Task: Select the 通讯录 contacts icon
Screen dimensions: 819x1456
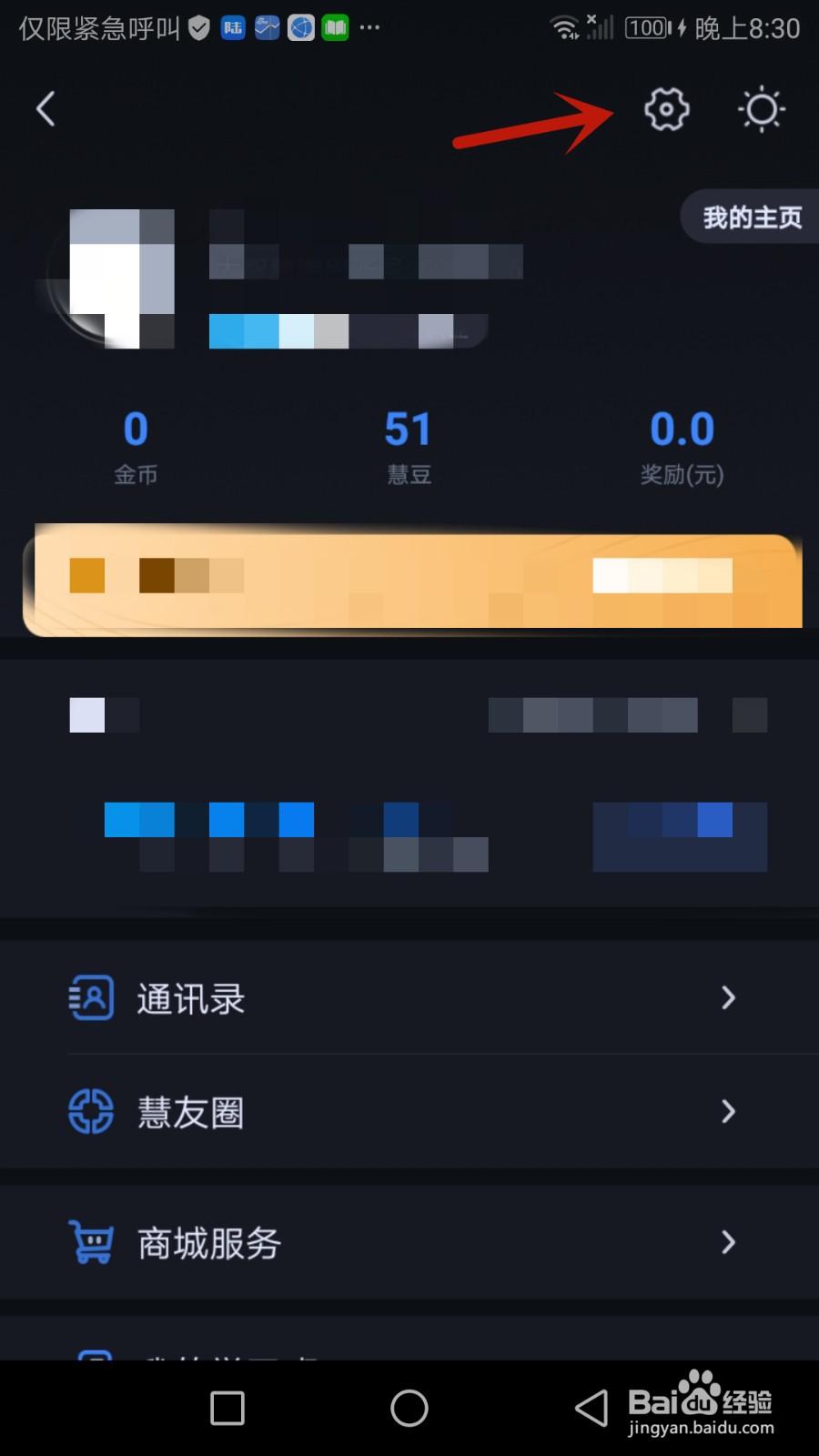Action: [89, 996]
